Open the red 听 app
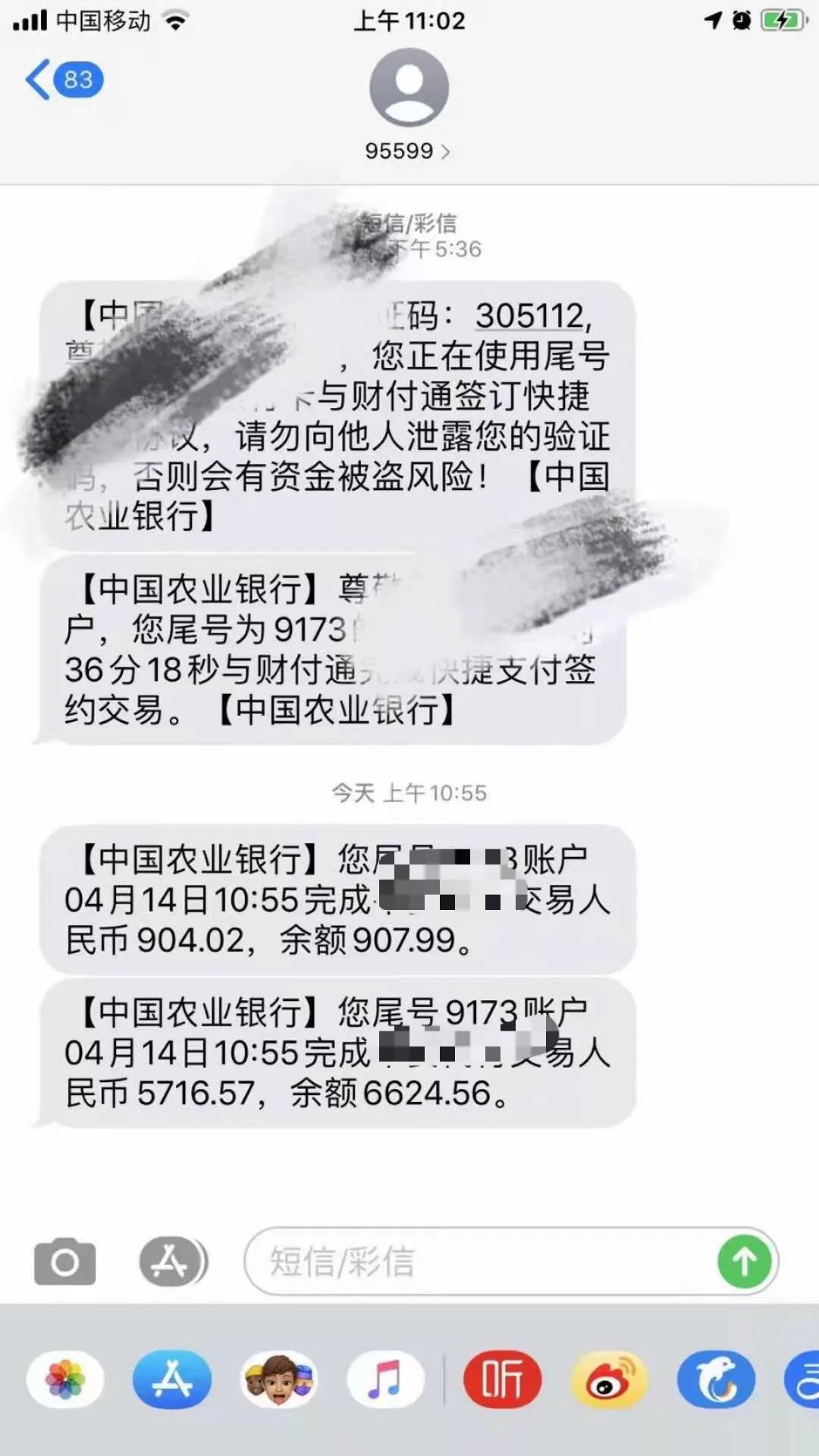Image resolution: width=819 pixels, height=1456 pixels. tap(502, 1379)
